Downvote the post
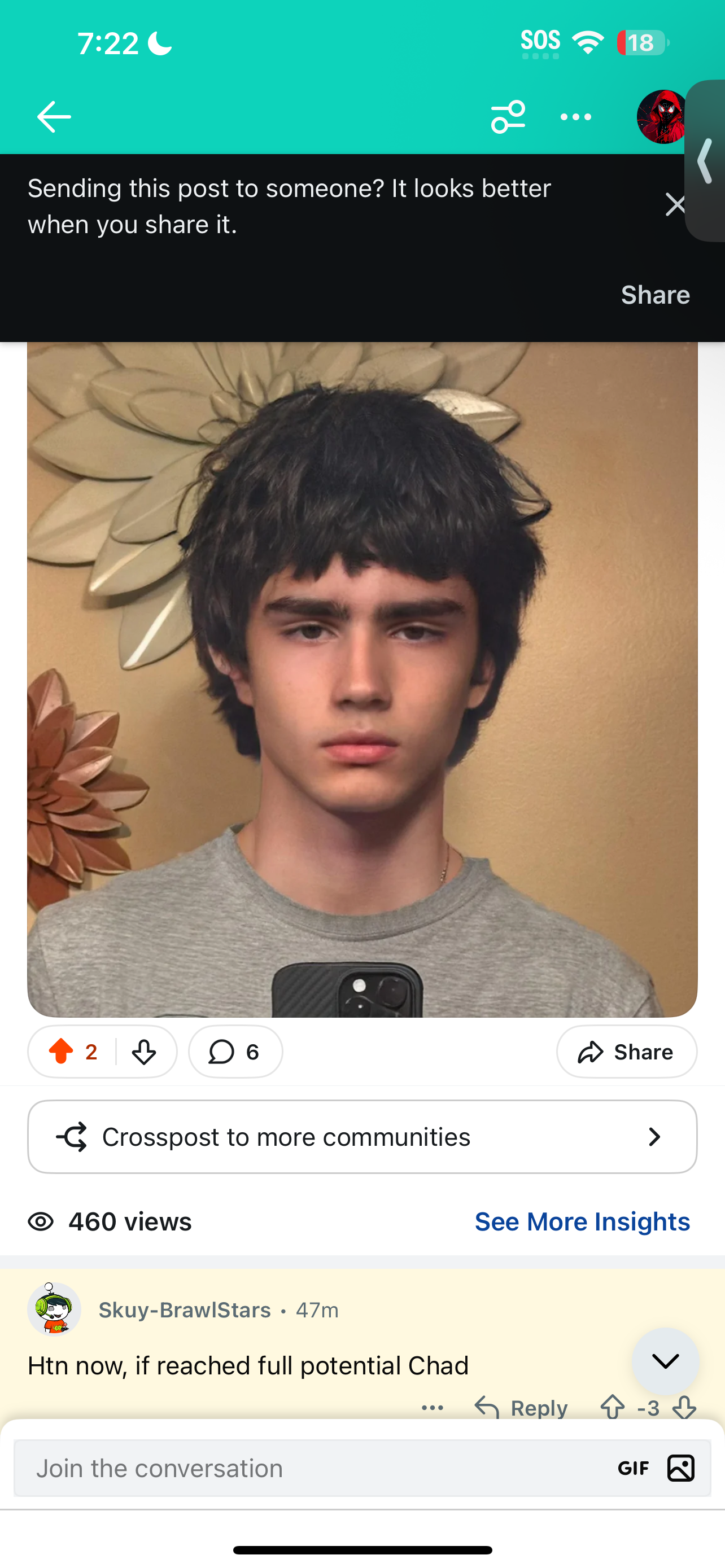This screenshot has width=725, height=1568. [145, 1051]
